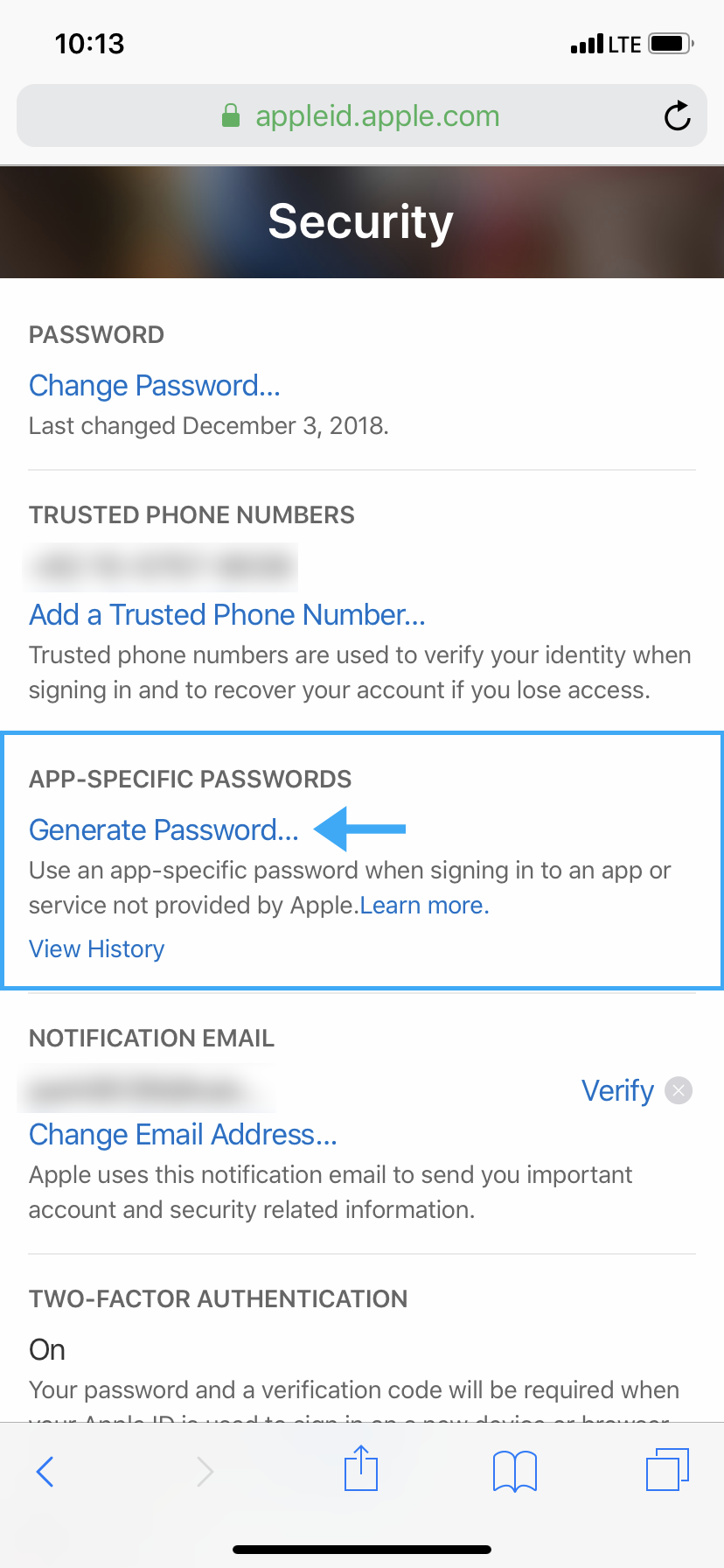Open Learn more about app-specific passwords
724x1568 pixels.
tap(424, 906)
